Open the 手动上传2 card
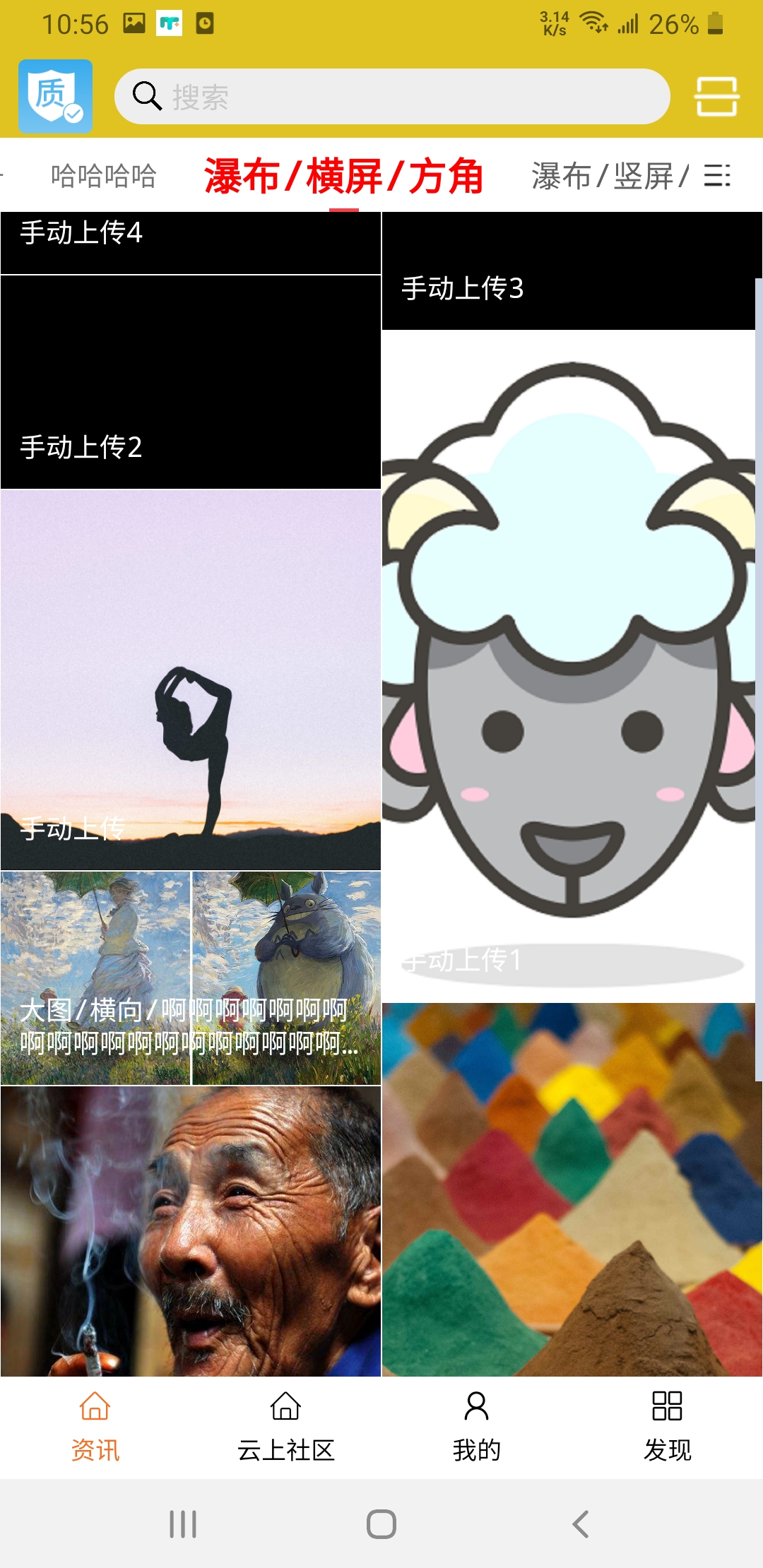The image size is (763, 1568). tap(191, 381)
